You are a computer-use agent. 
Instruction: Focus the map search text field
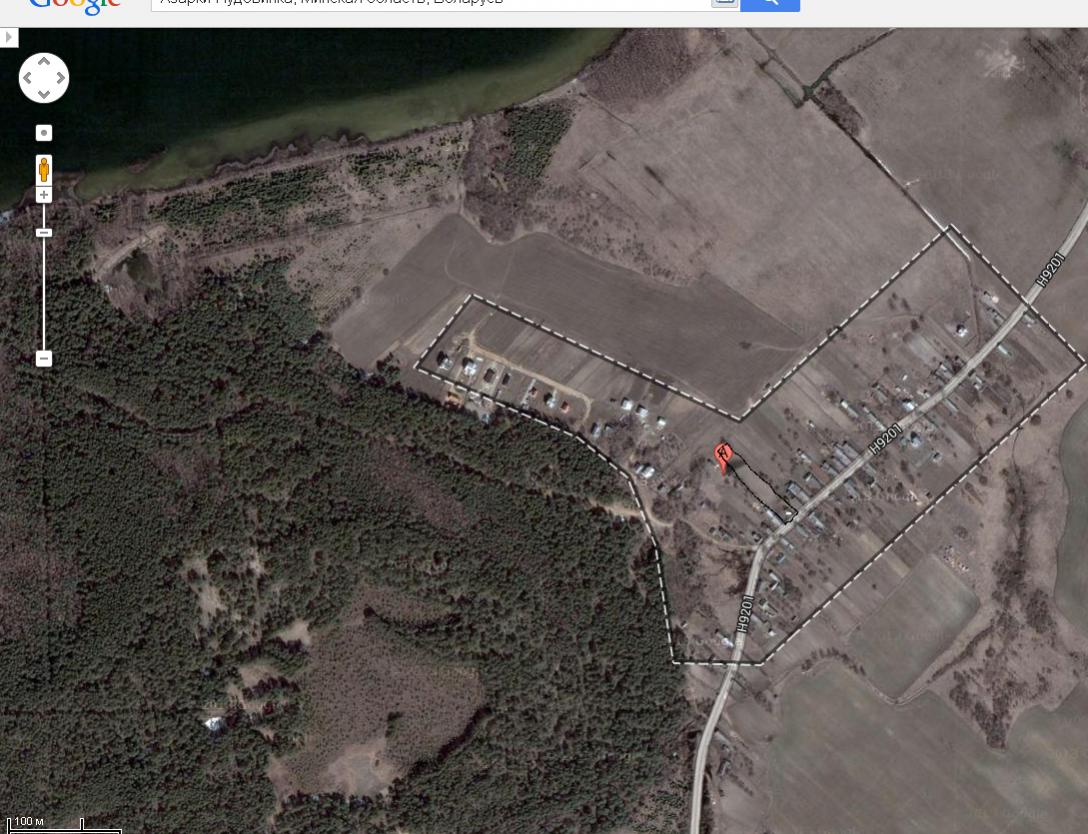(x=430, y=3)
